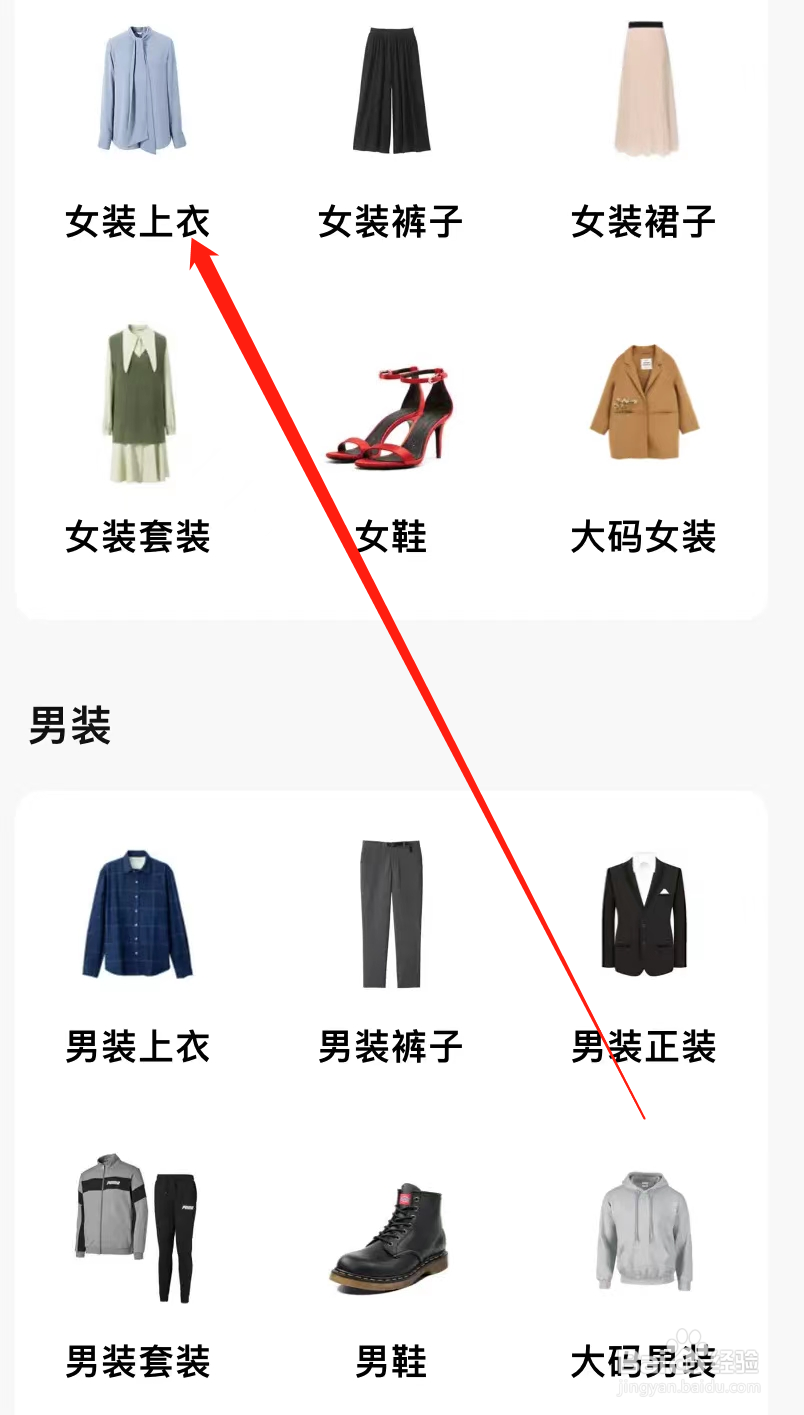Screen dimensions: 804x1415
Task: Open the 大码男装 category label
Action: tap(643, 1362)
